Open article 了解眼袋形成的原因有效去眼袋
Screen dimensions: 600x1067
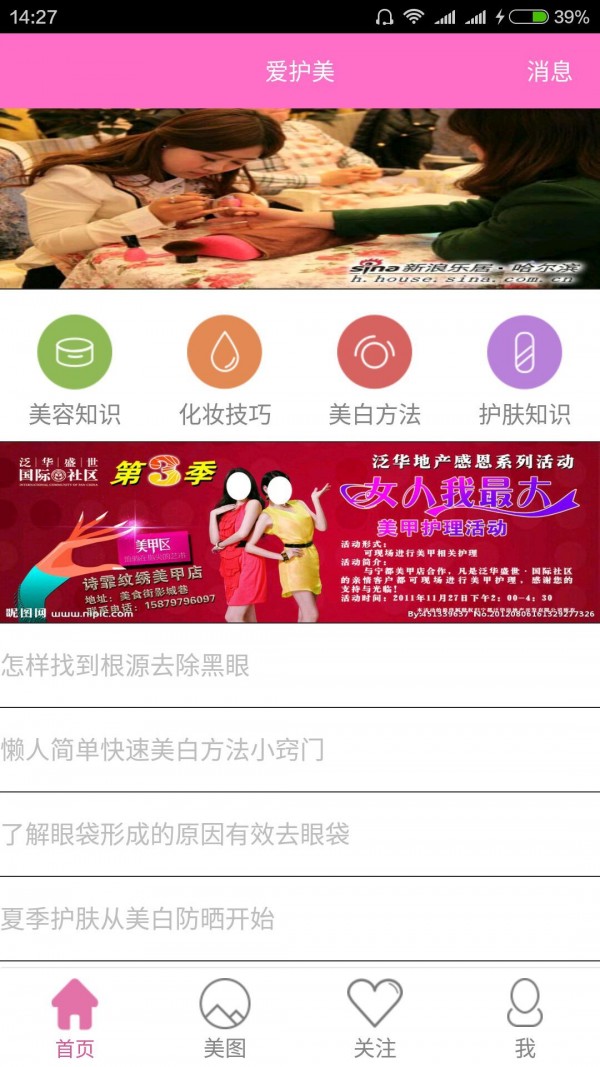(300, 834)
